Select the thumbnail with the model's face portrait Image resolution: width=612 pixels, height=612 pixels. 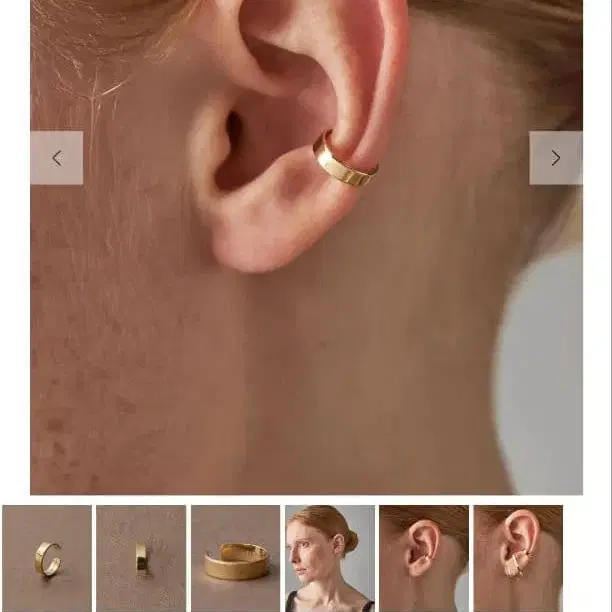click(x=330, y=557)
